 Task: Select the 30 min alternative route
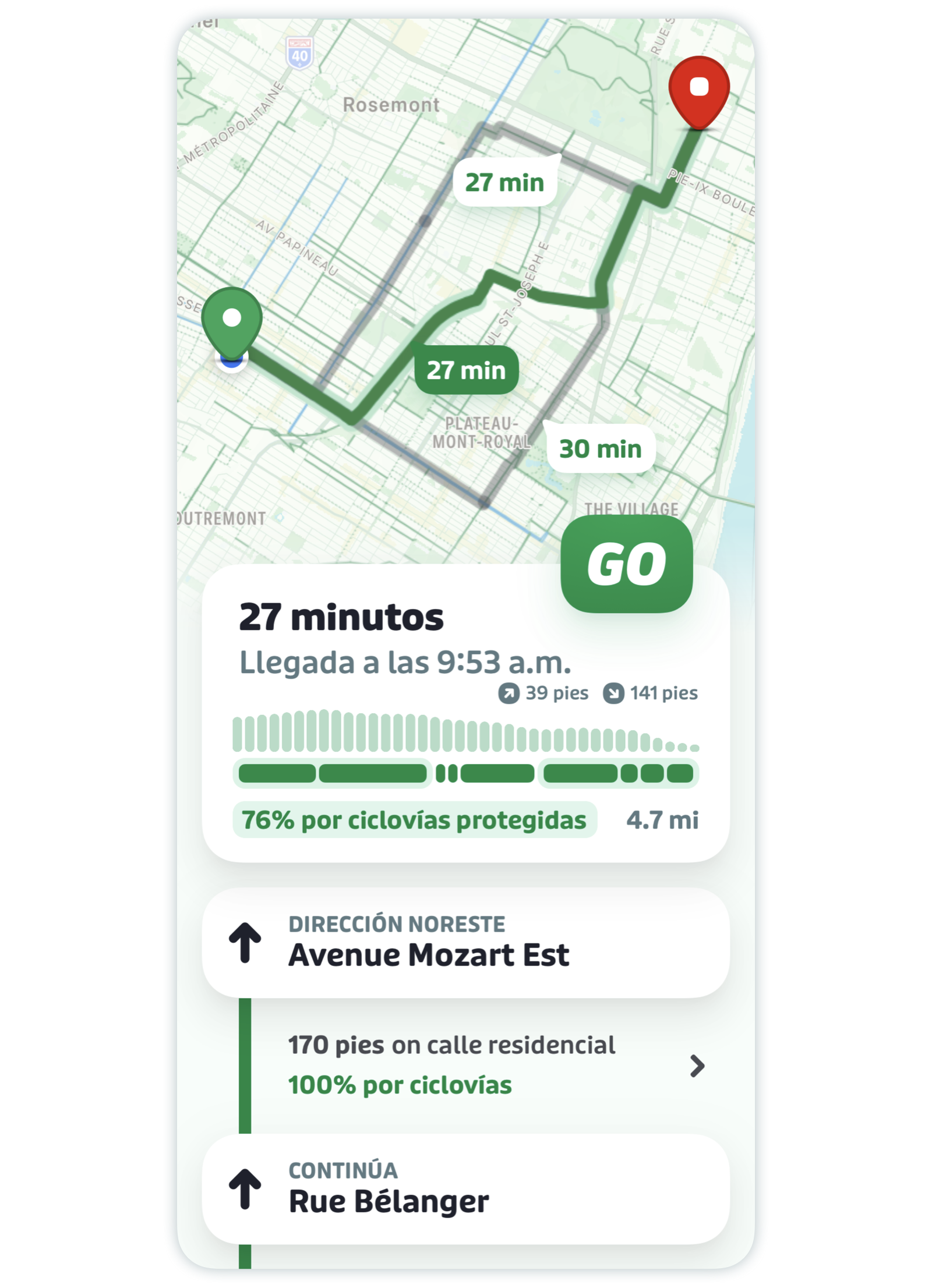pos(600,449)
